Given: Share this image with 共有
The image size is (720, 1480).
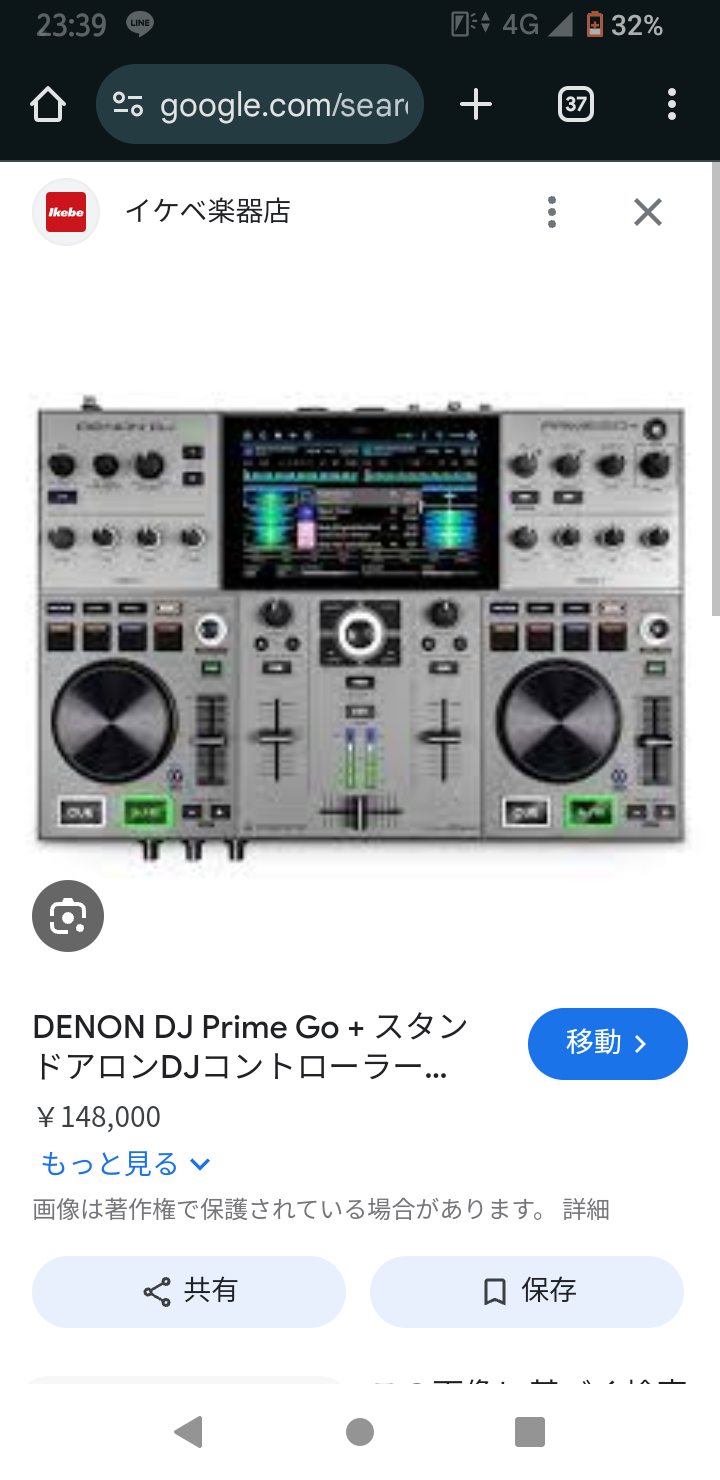Looking at the screenshot, I should (x=189, y=1291).
